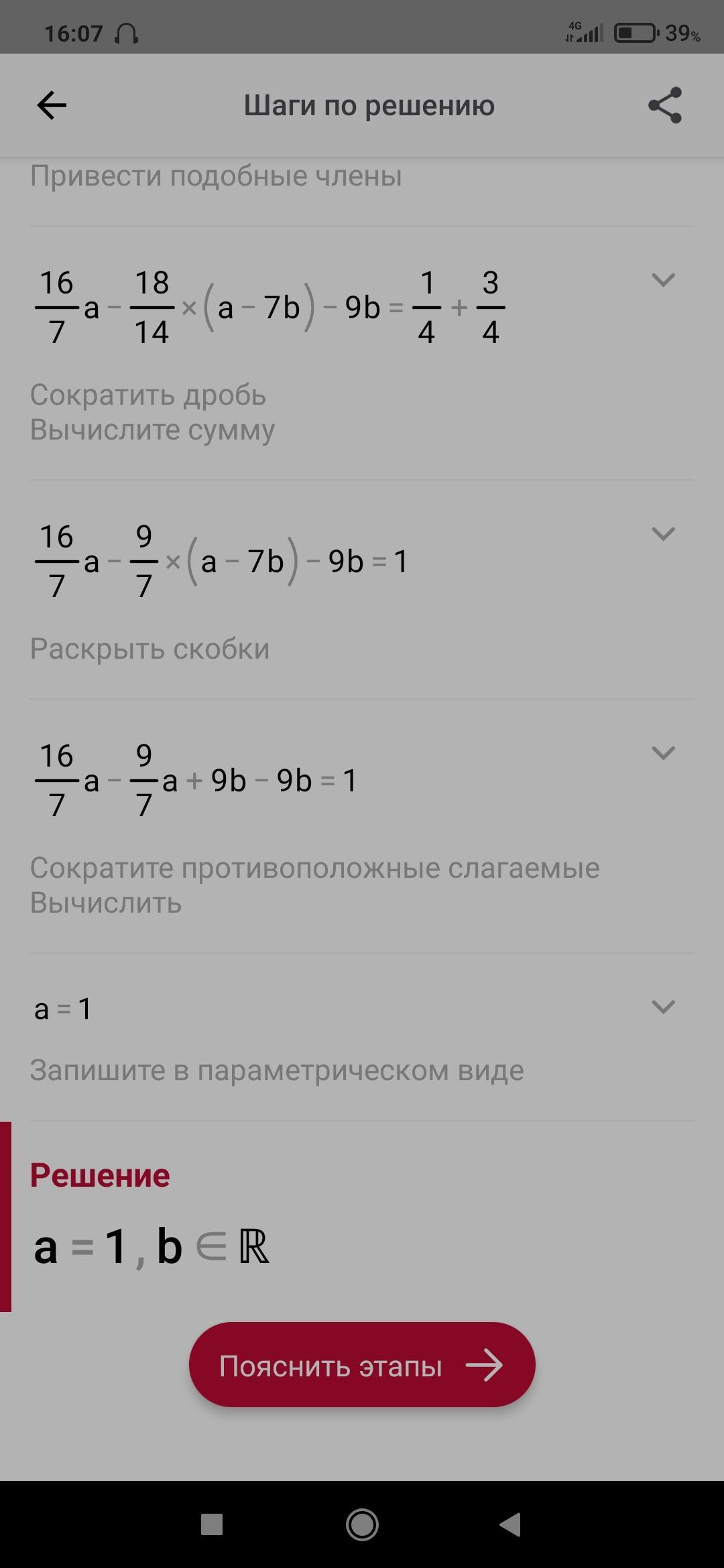Expand the step with +9b−9b=1
This screenshot has width=724, height=1568.
pyautogui.click(x=663, y=753)
